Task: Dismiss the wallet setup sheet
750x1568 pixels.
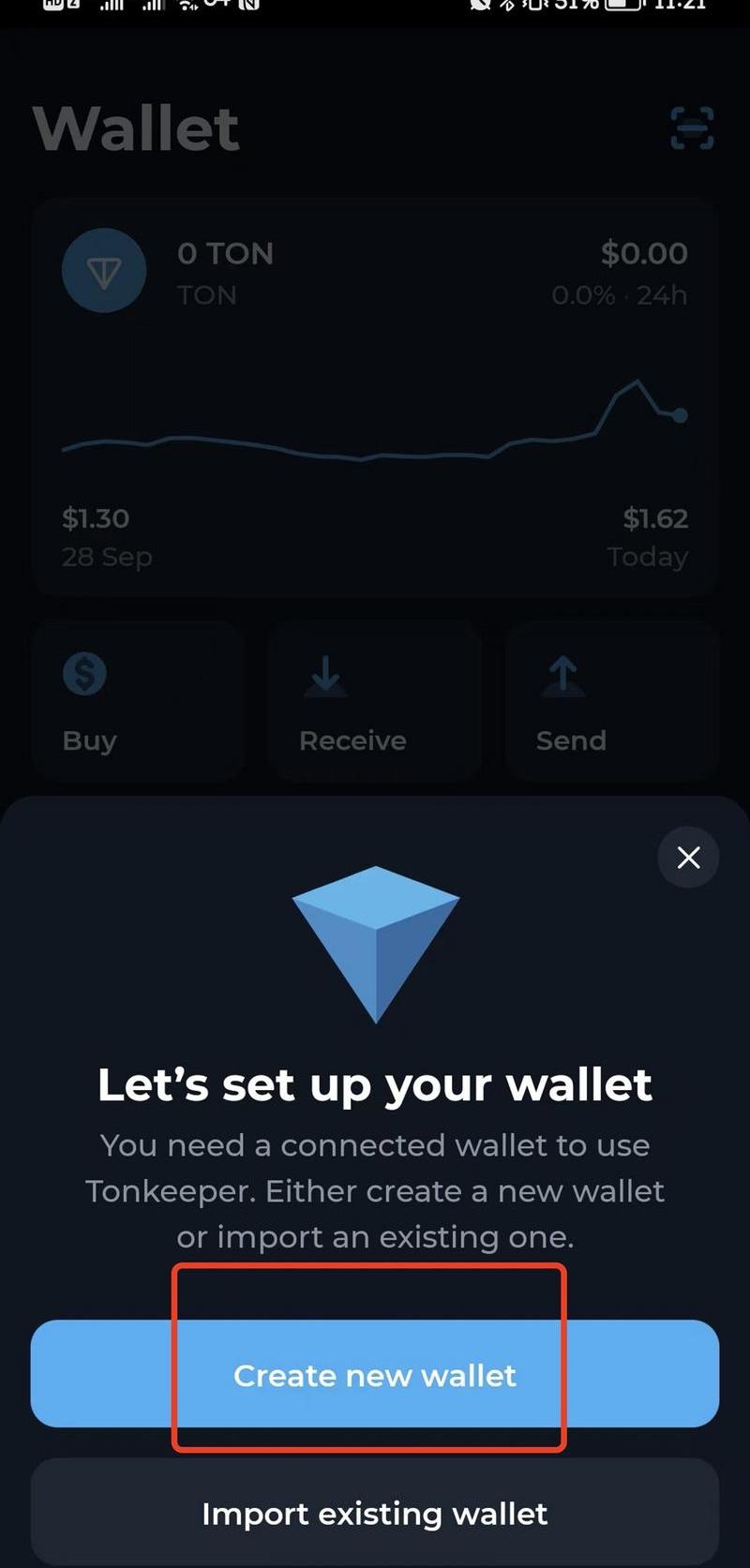Action: [x=688, y=857]
